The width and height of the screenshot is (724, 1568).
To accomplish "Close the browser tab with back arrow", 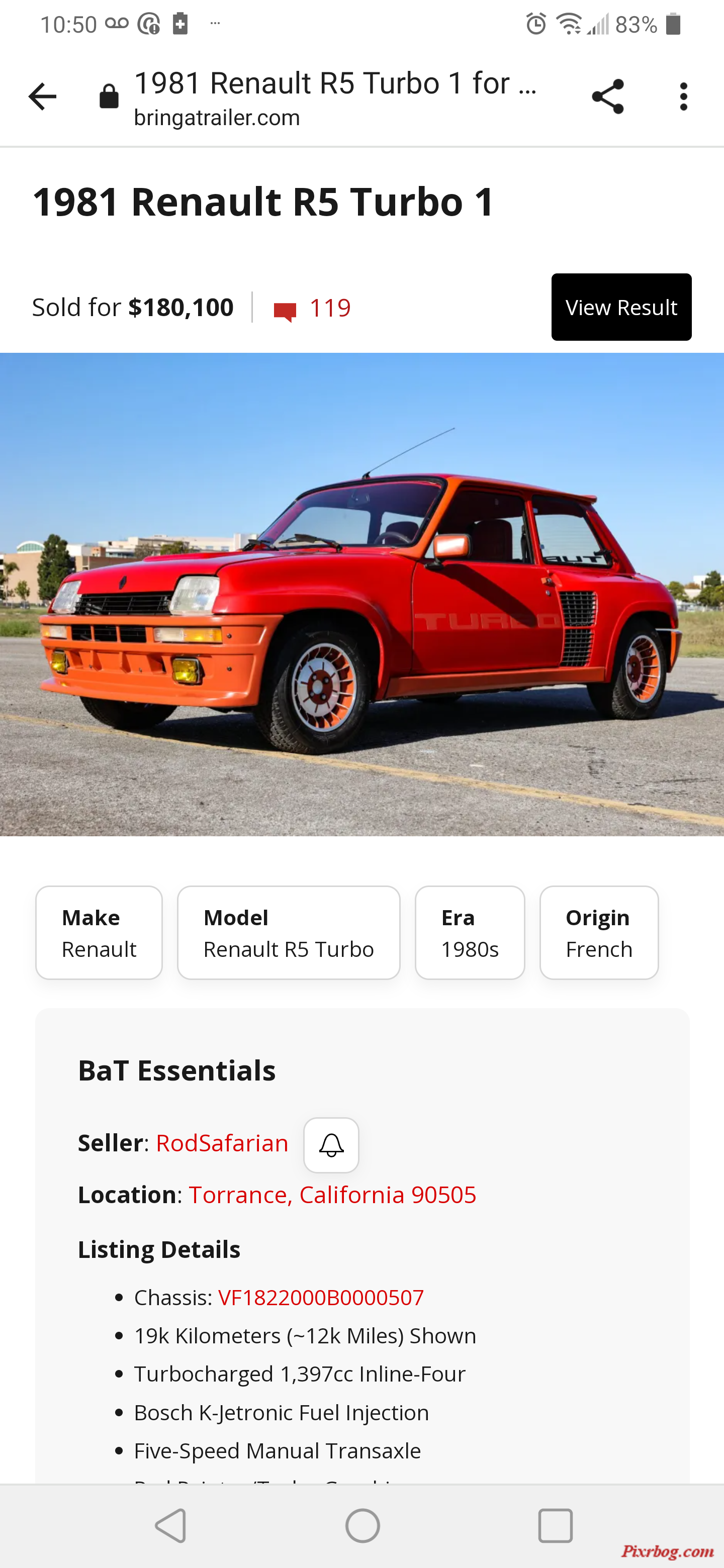I will tap(42, 97).
